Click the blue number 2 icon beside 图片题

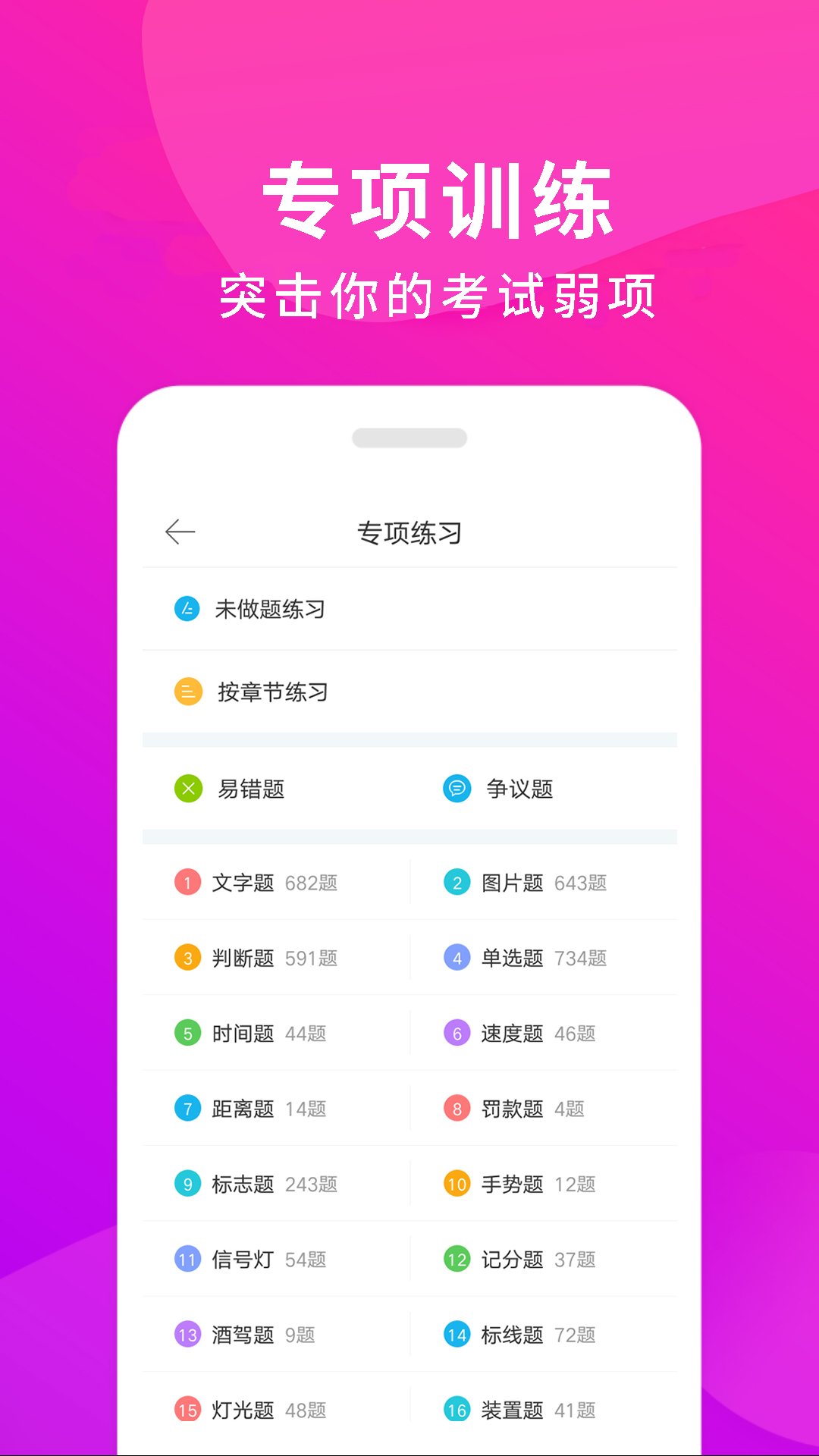pos(456,882)
